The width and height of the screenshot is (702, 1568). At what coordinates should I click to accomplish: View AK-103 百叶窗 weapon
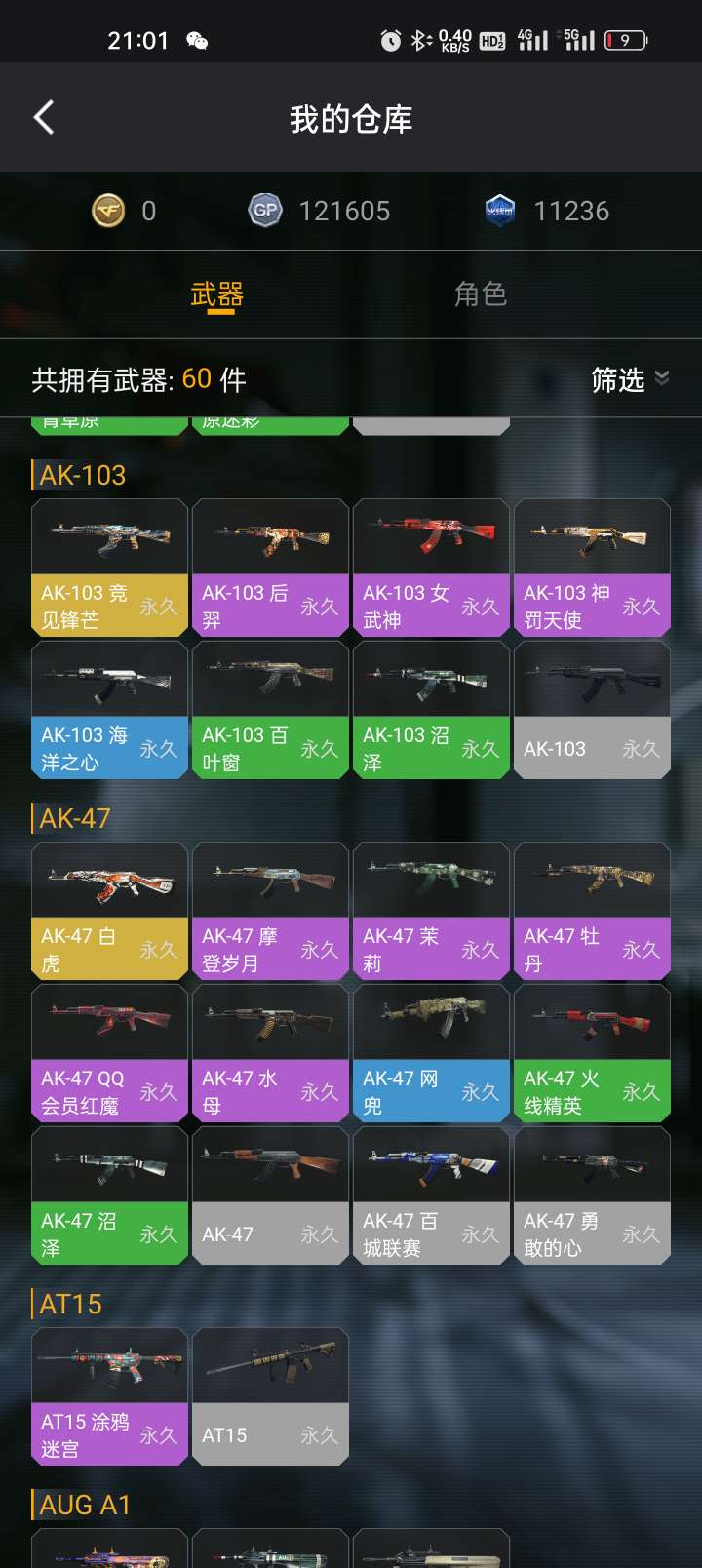click(270, 710)
